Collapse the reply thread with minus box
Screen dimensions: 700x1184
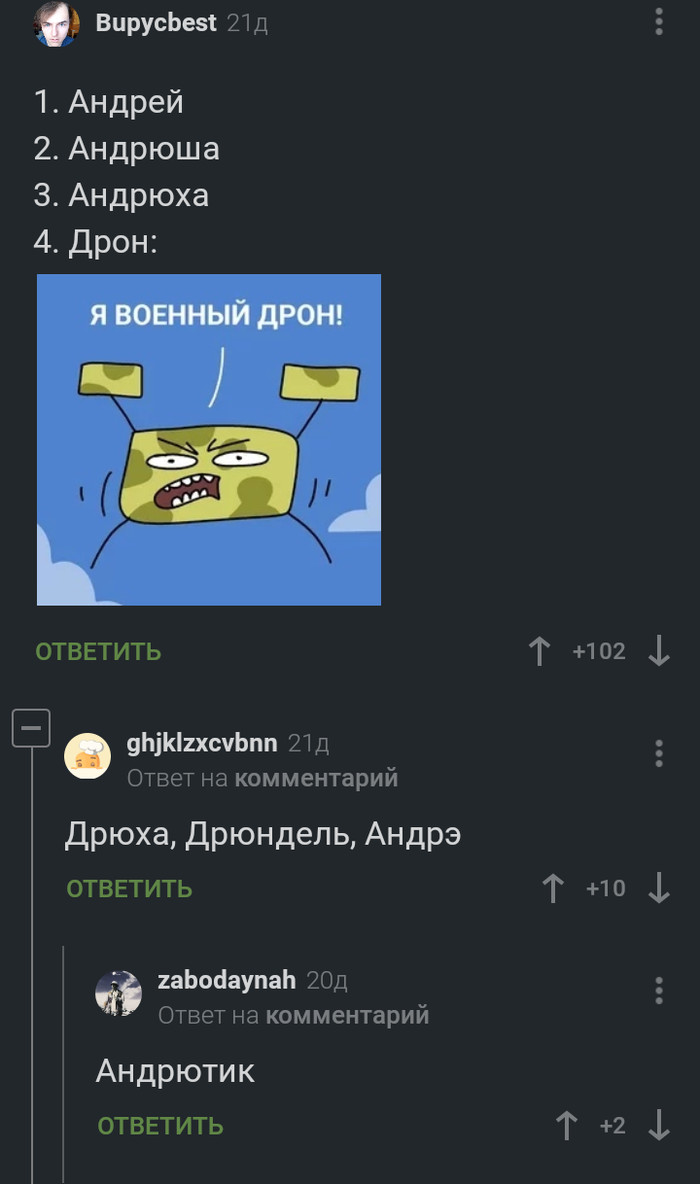coord(31,729)
